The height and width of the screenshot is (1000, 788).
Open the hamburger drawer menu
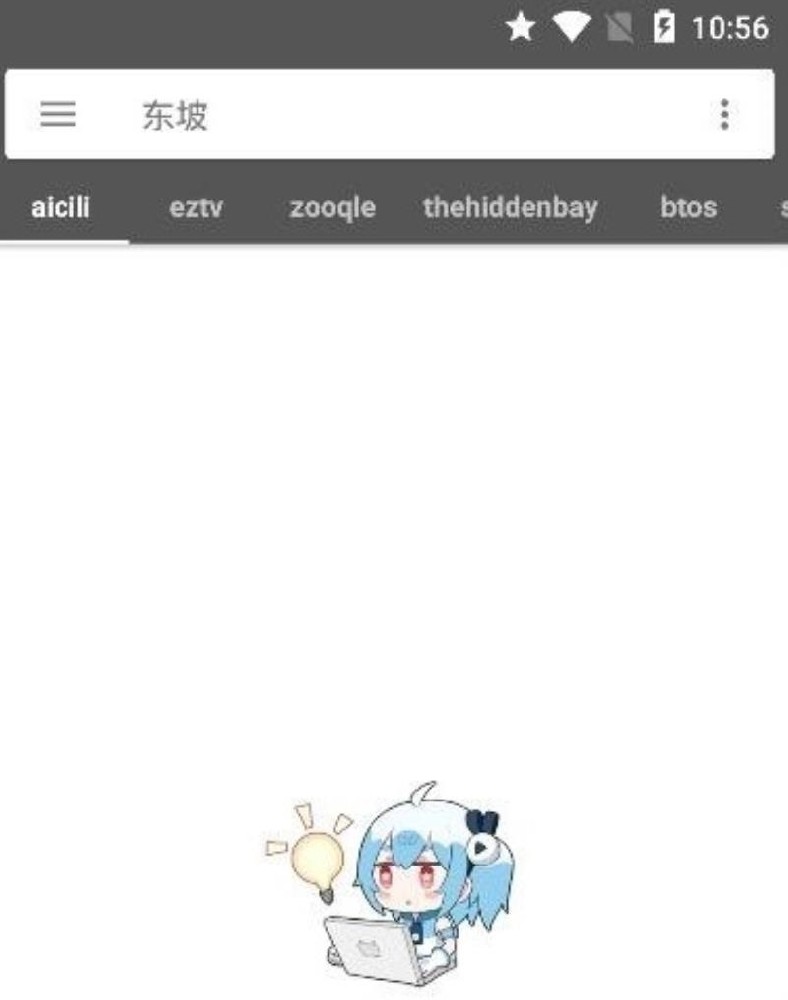[x=58, y=115]
